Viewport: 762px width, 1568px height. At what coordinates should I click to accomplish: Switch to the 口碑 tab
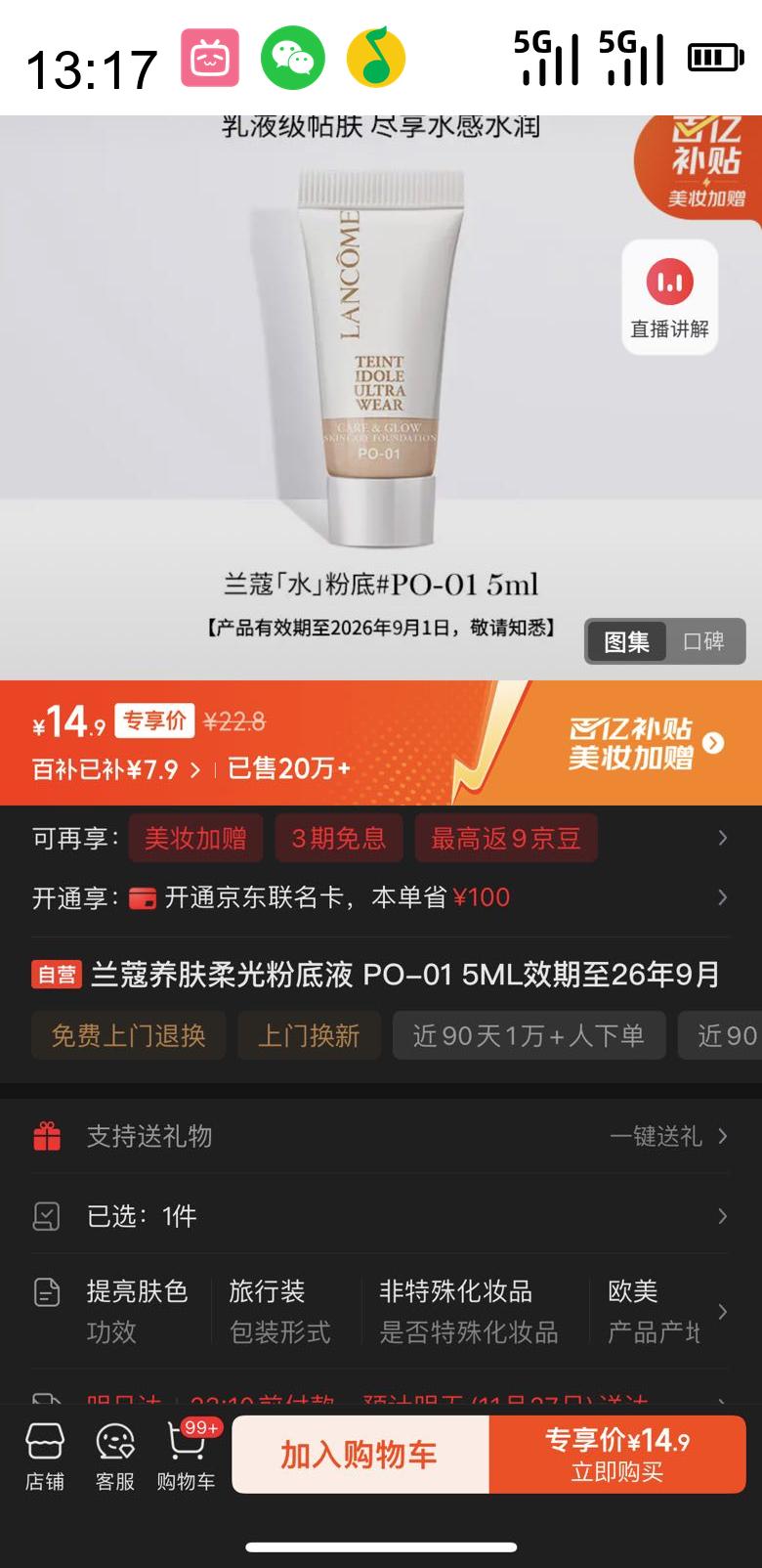[704, 642]
